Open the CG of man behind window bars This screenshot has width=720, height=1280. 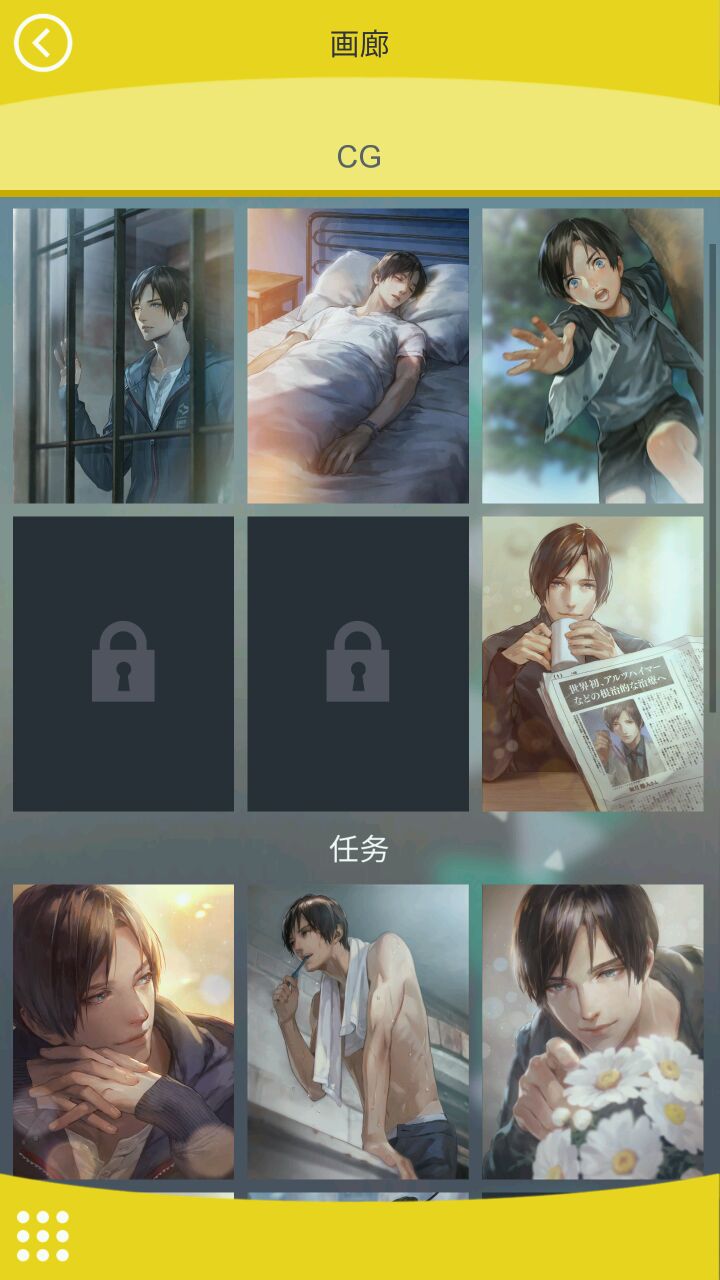(x=123, y=356)
